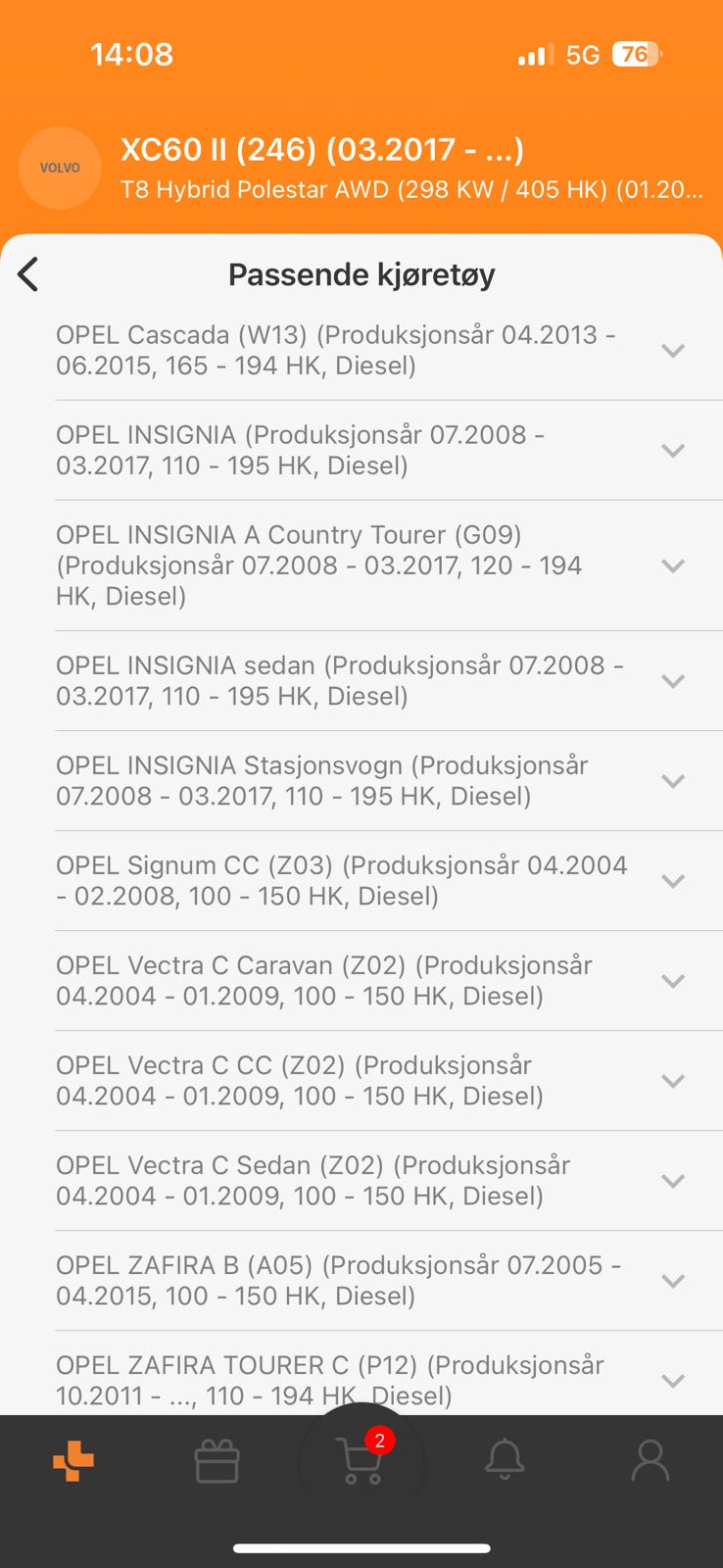723x1568 pixels.
Task: Go back from Passende kjøretøy
Action: tap(28, 274)
